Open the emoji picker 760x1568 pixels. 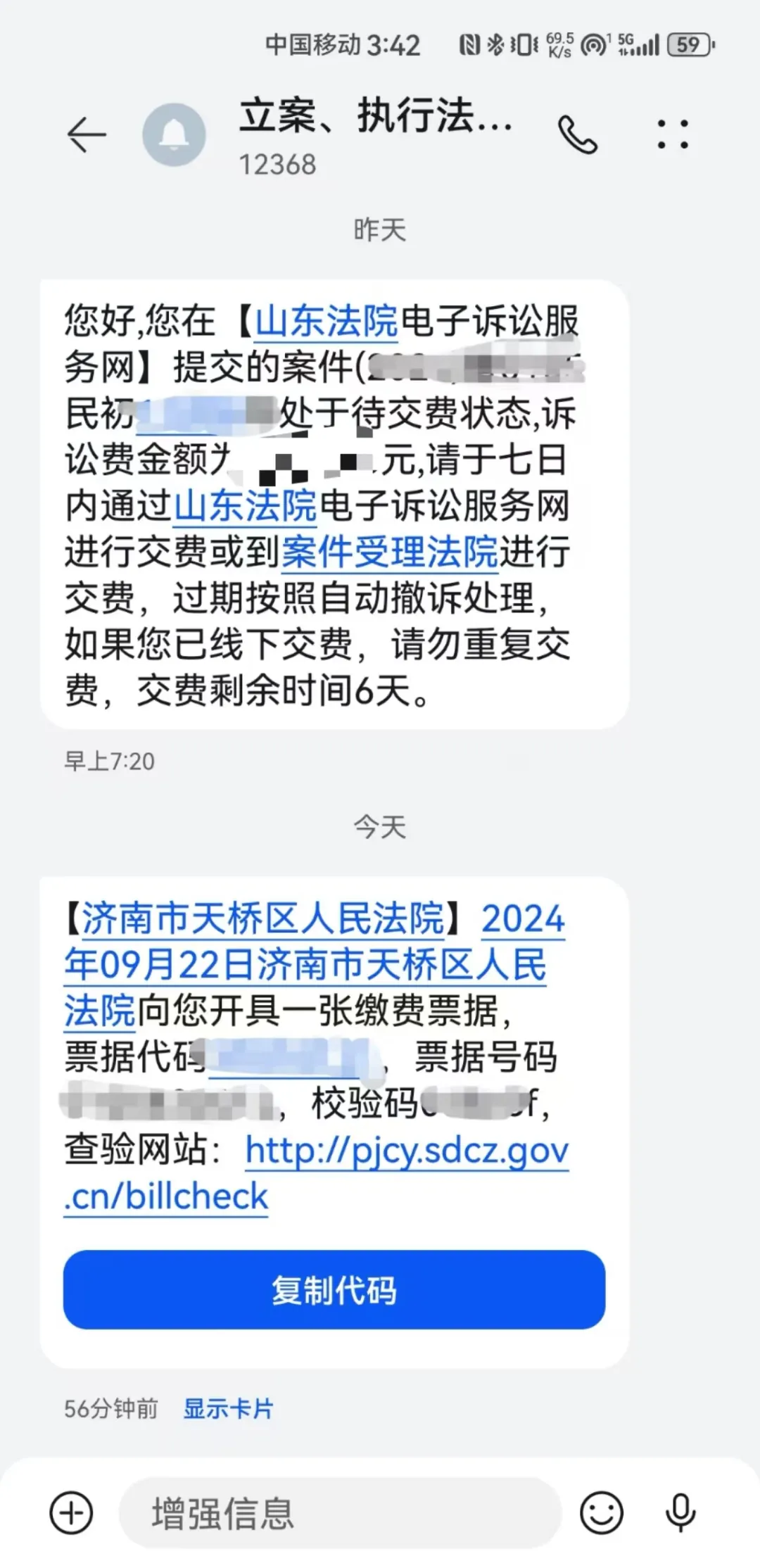point(601,1512)
